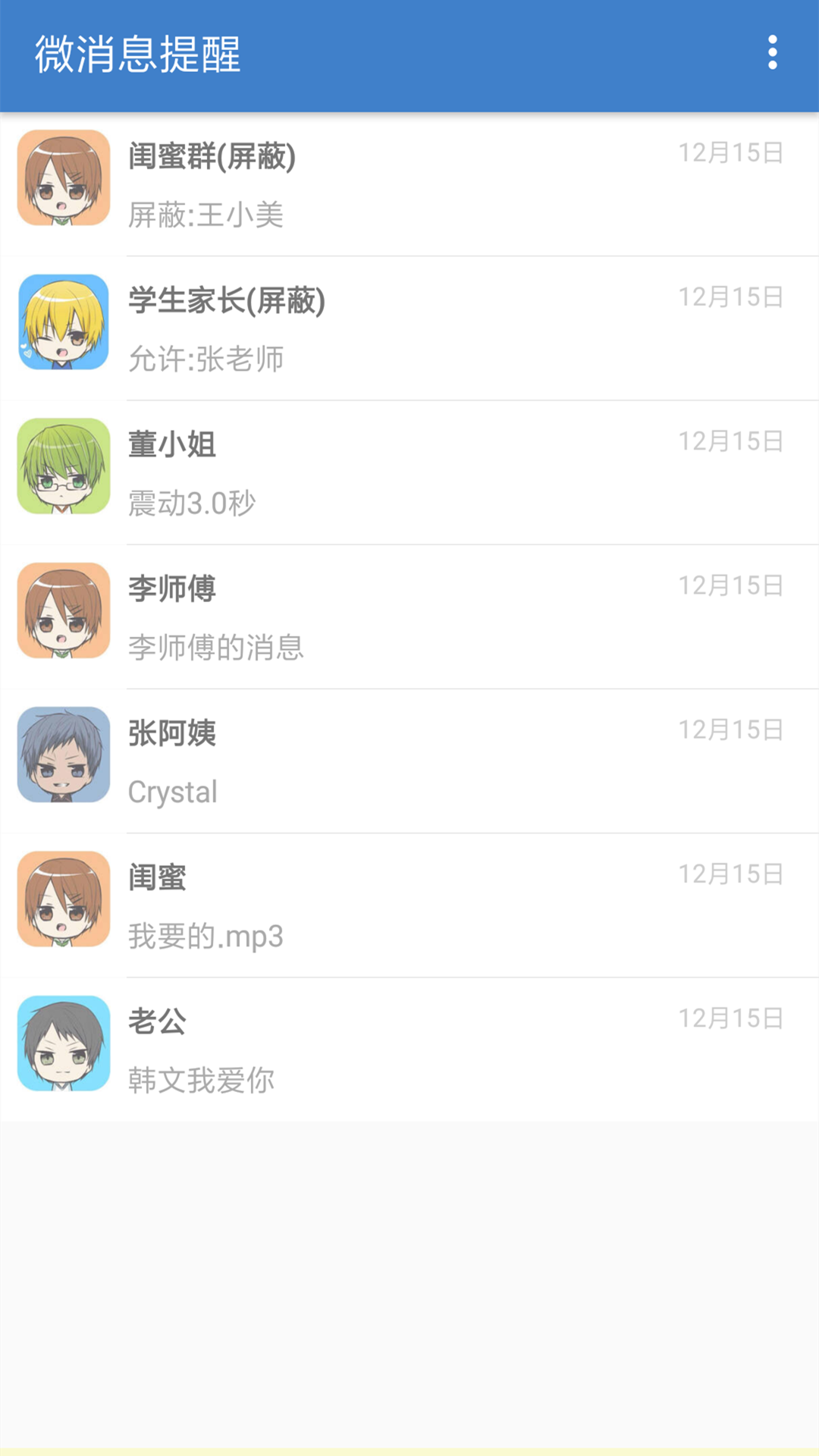Viewport: 819px width, 1456px height.
Task: Tap the 微消息提醒 title in the header
Action: [x=138, y=55]
